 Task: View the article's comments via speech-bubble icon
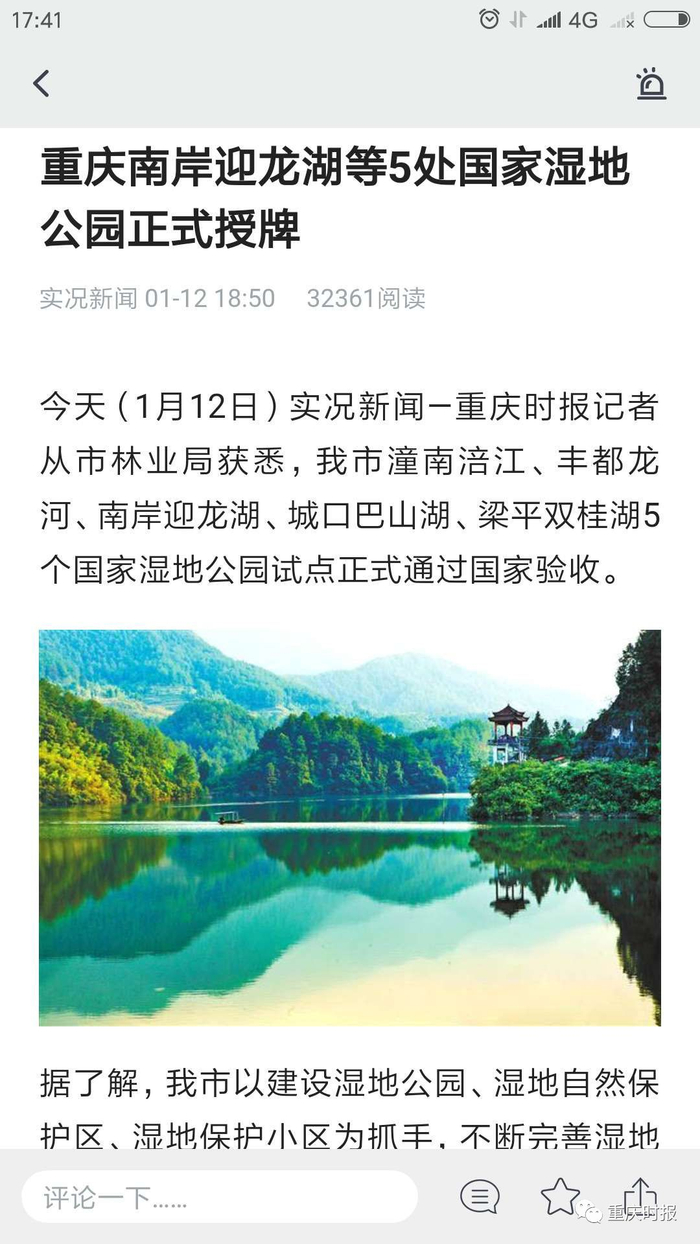point(480,1196)
